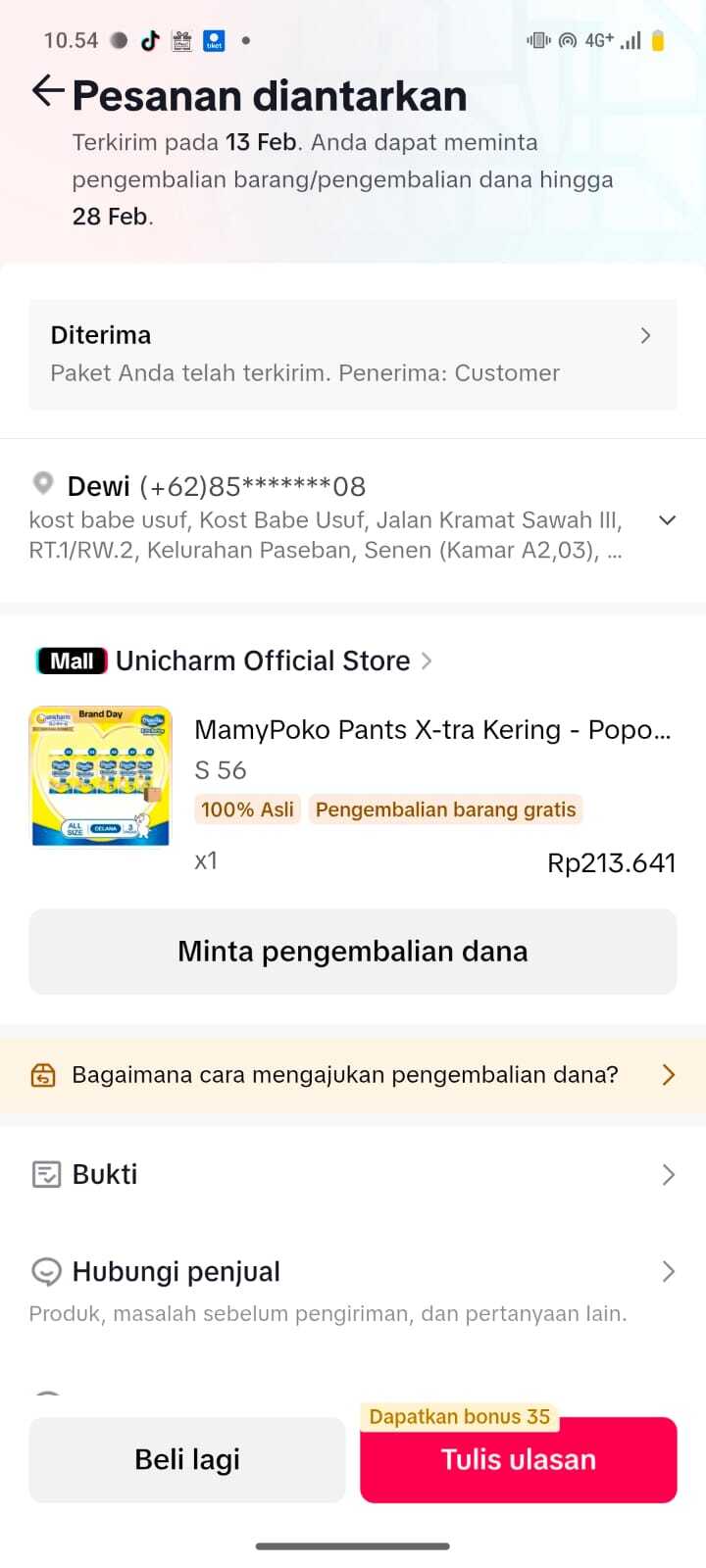Image resolution: width=706 pixels, height=1568 pixels.
Task: Tap Tulis ulasan to write a review
Action: 519,1459
